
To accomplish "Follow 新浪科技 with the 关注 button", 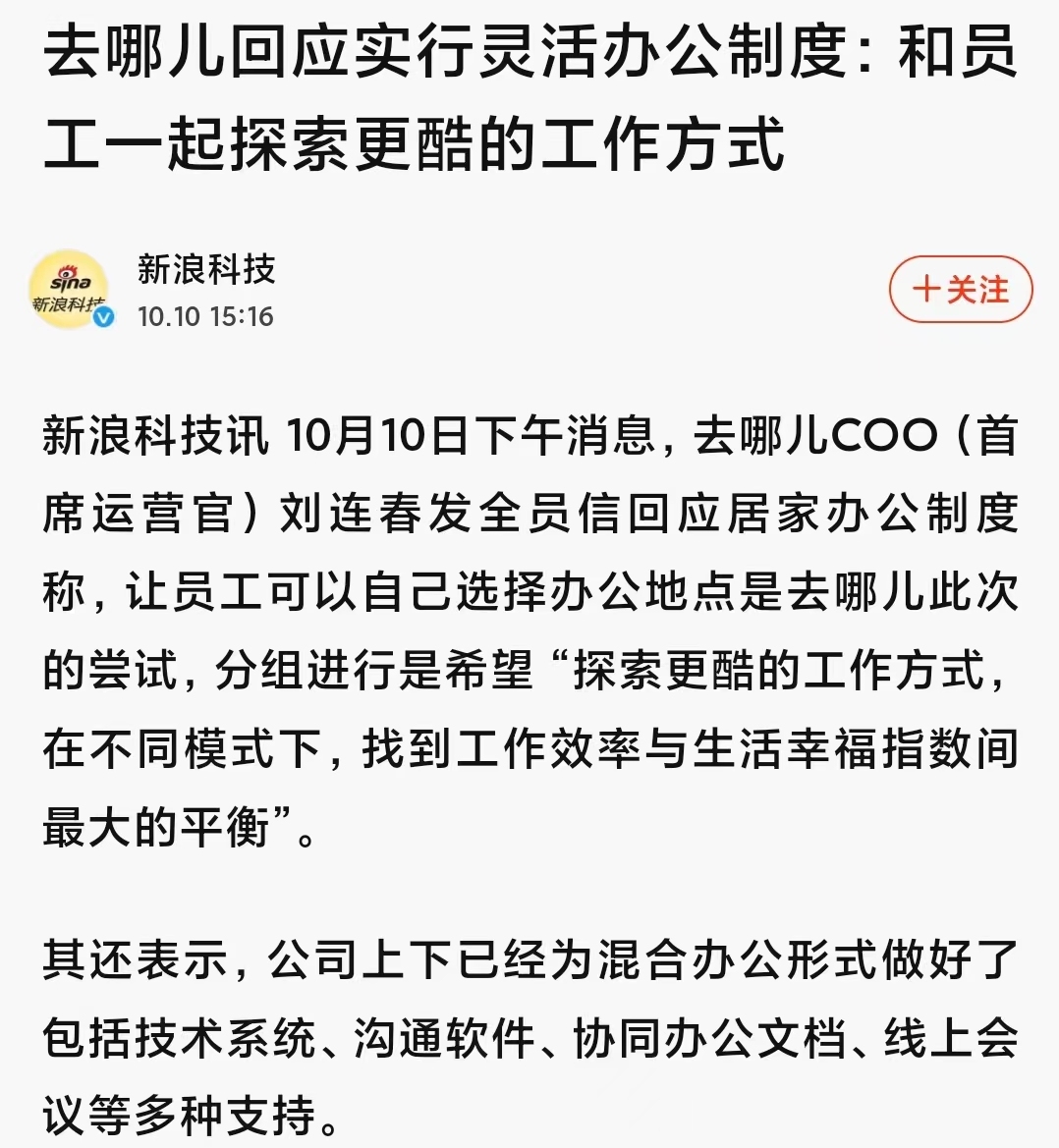I will [960, 290].
